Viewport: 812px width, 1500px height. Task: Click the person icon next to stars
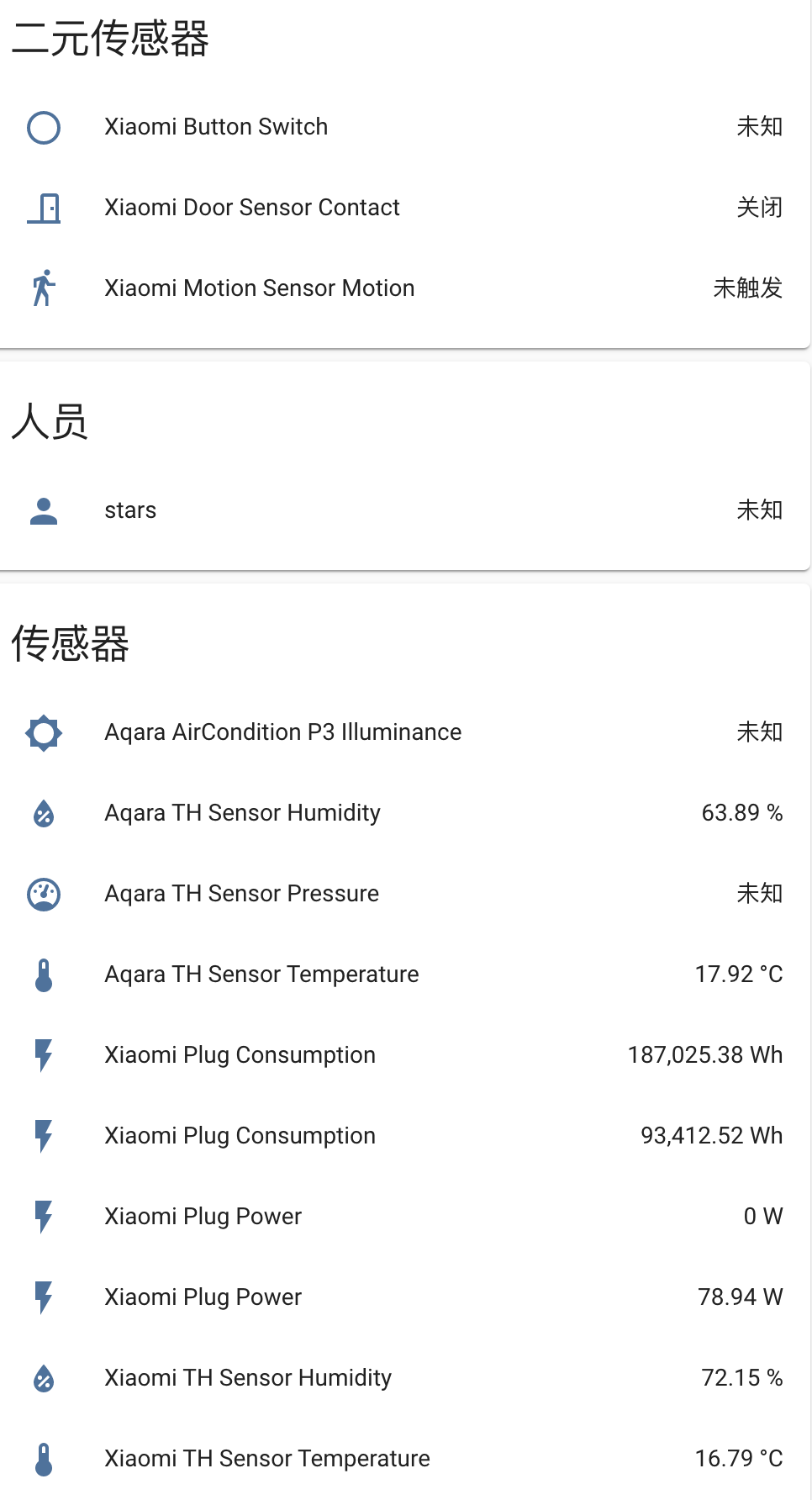43,510
